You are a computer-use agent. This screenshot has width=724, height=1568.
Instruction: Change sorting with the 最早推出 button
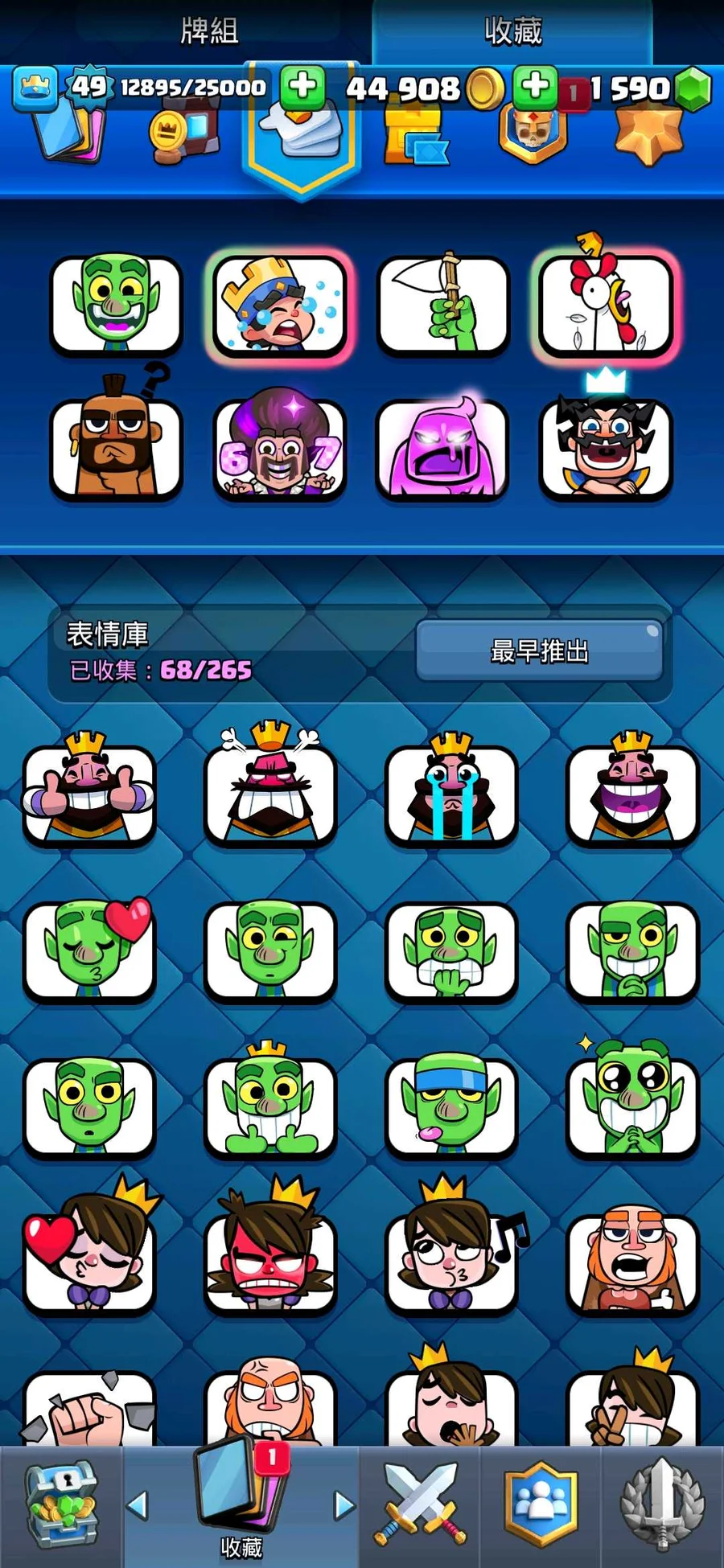[x=539, y=651]
